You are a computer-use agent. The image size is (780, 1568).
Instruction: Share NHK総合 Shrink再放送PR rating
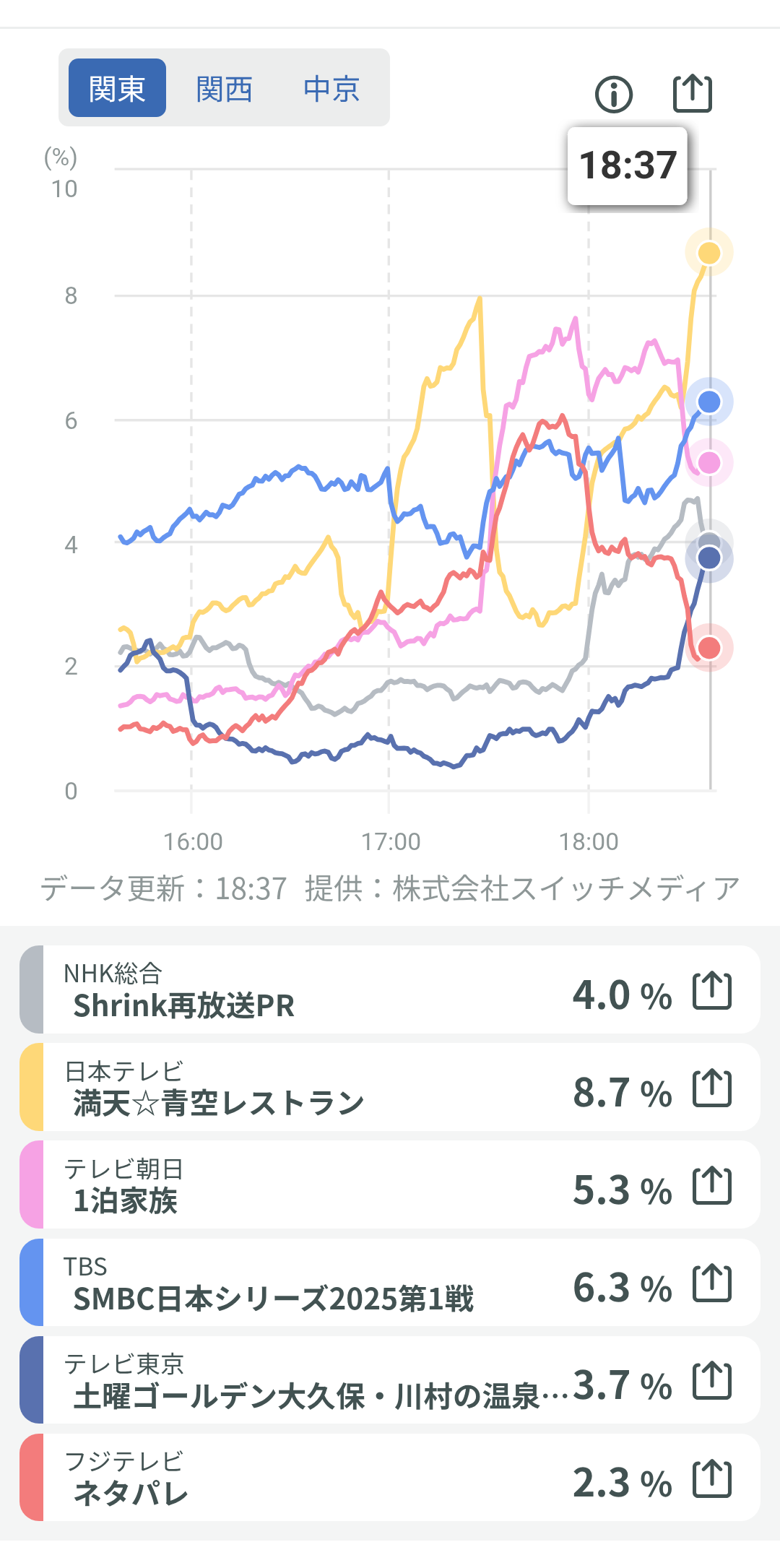tap(712, 991)
